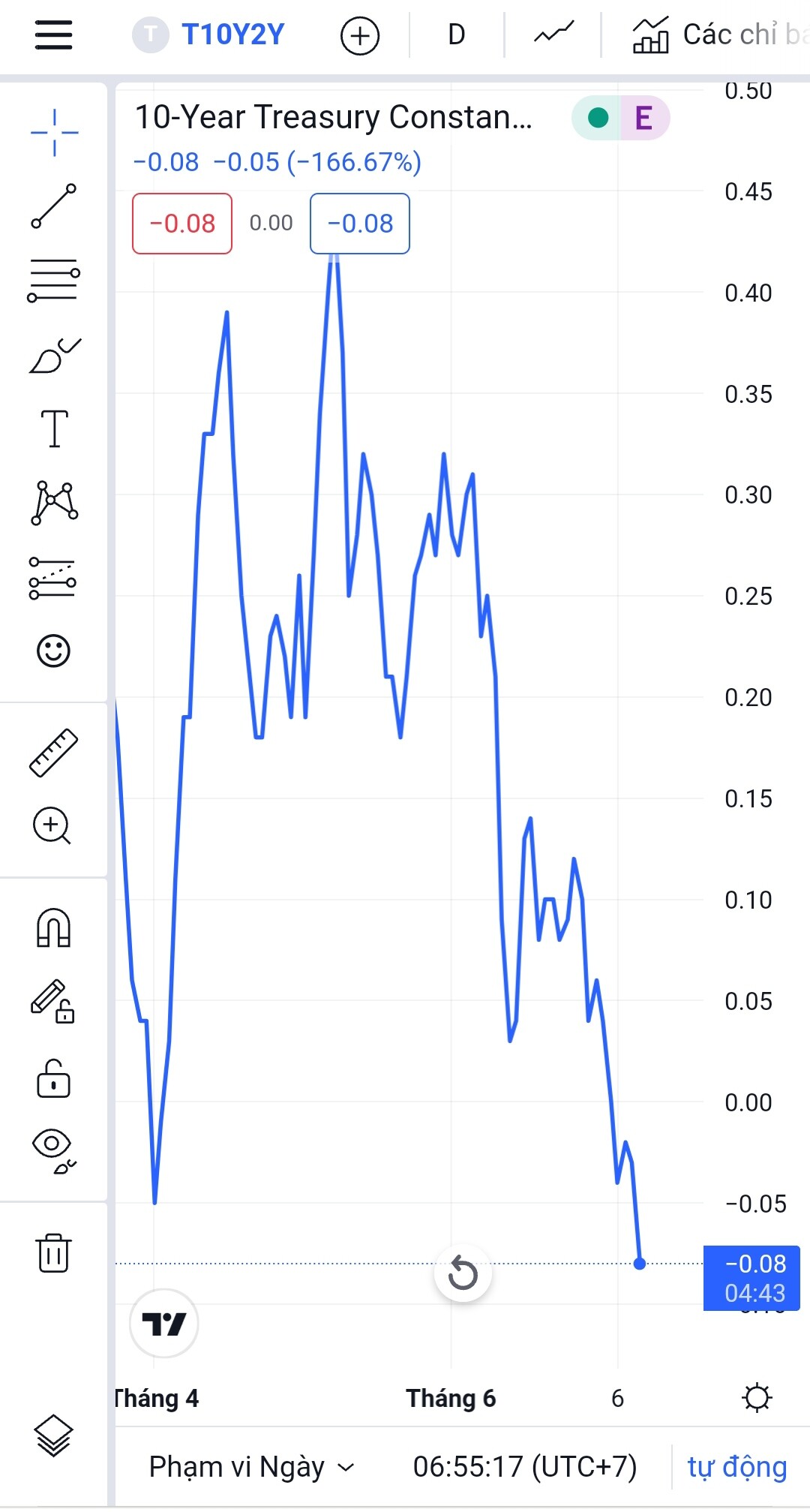Toggle the tự động auto scale
810x1512 pixels.
[736, 1466]
